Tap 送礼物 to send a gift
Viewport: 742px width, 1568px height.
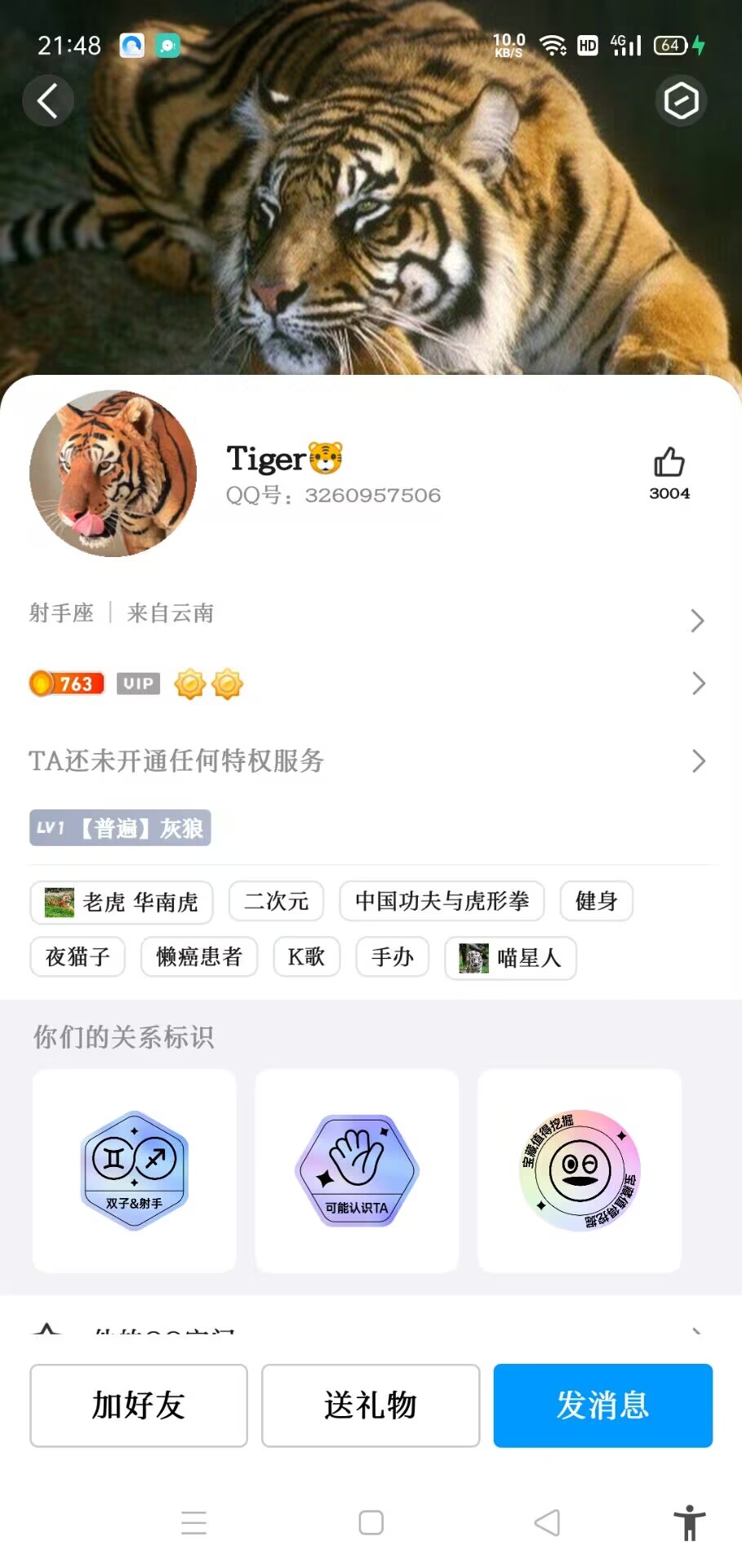coord(371,1405)
